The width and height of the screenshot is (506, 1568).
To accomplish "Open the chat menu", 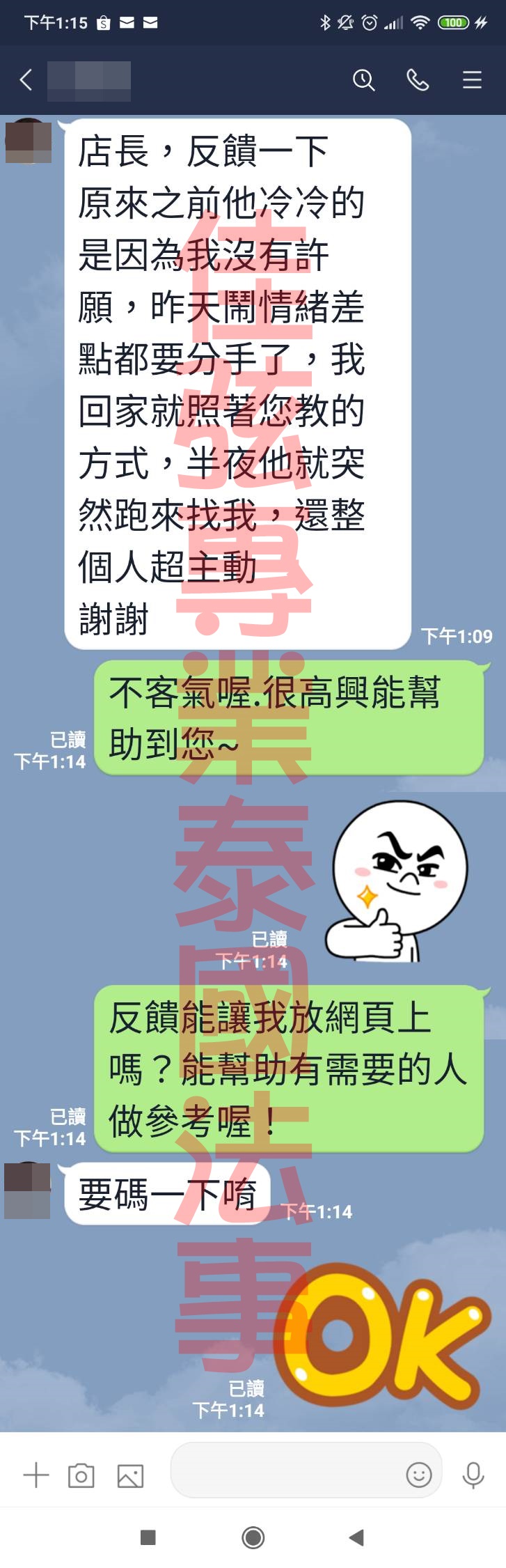I will [x=472, y=80].
